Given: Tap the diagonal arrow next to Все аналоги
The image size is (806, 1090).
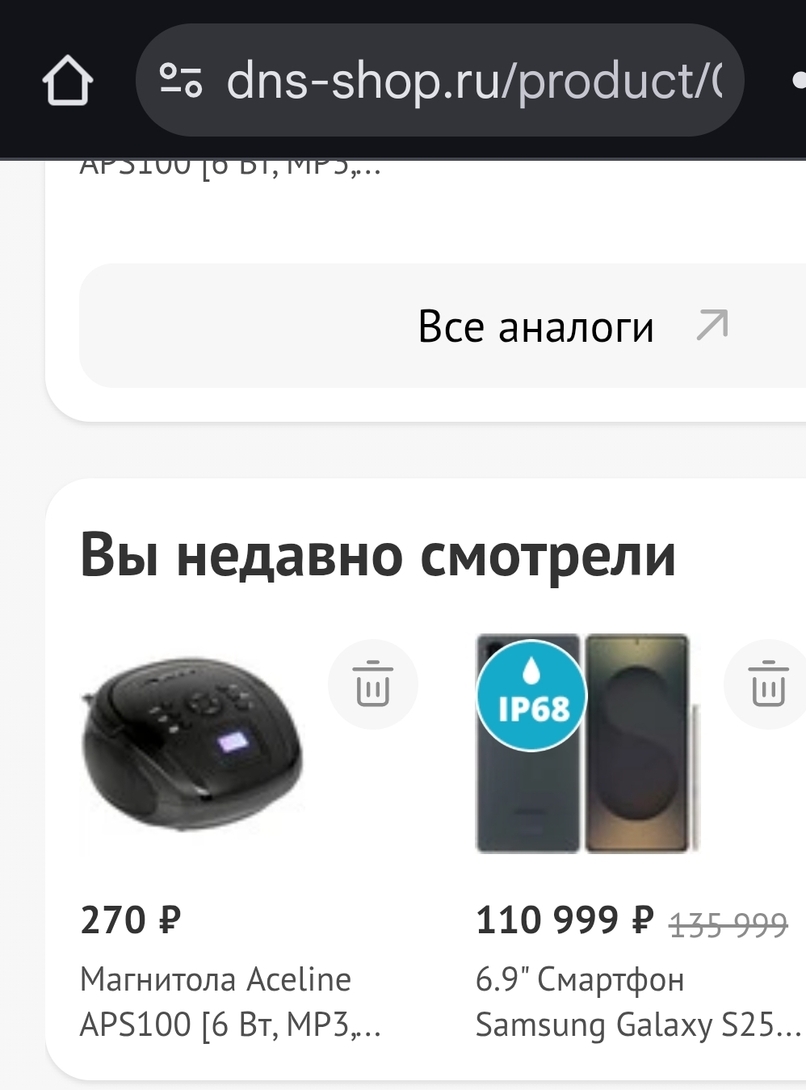Looking at the screenshot, I should 712,325.
